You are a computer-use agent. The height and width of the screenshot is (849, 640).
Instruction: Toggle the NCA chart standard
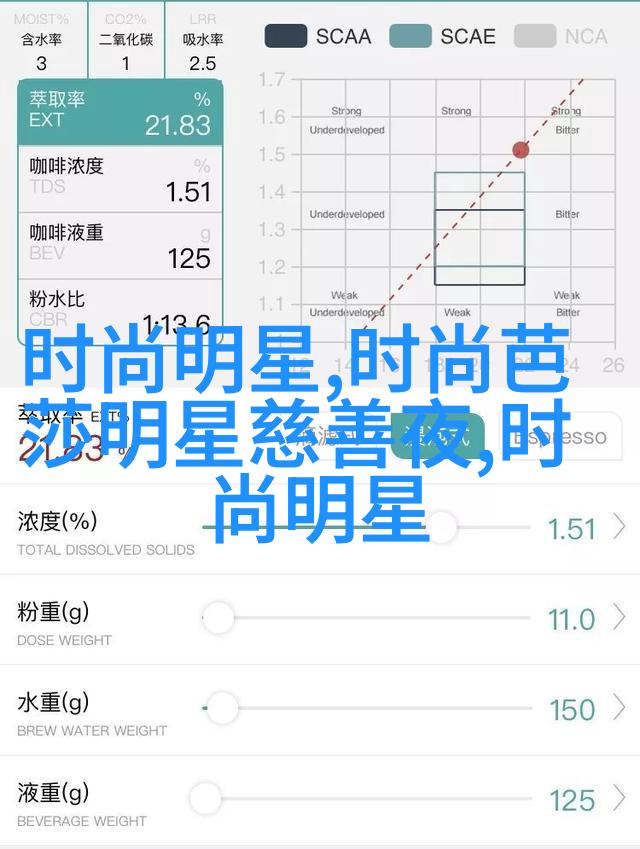tap(562, 36)
